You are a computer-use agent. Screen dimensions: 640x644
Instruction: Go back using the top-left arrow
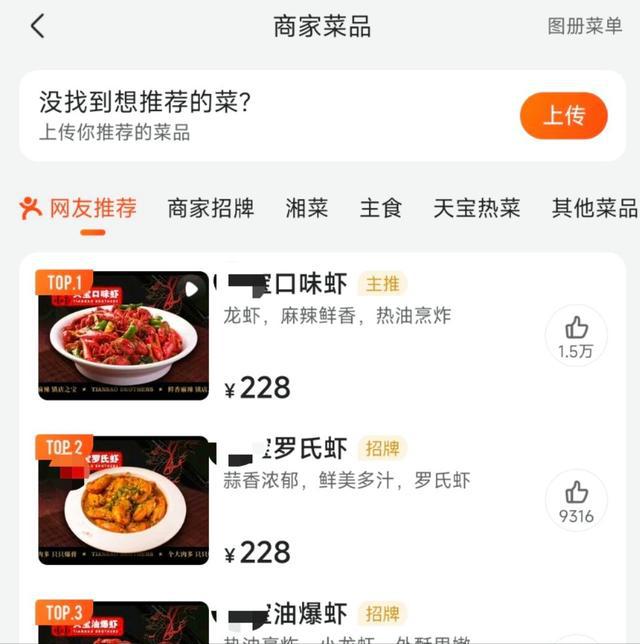(38, 26)
